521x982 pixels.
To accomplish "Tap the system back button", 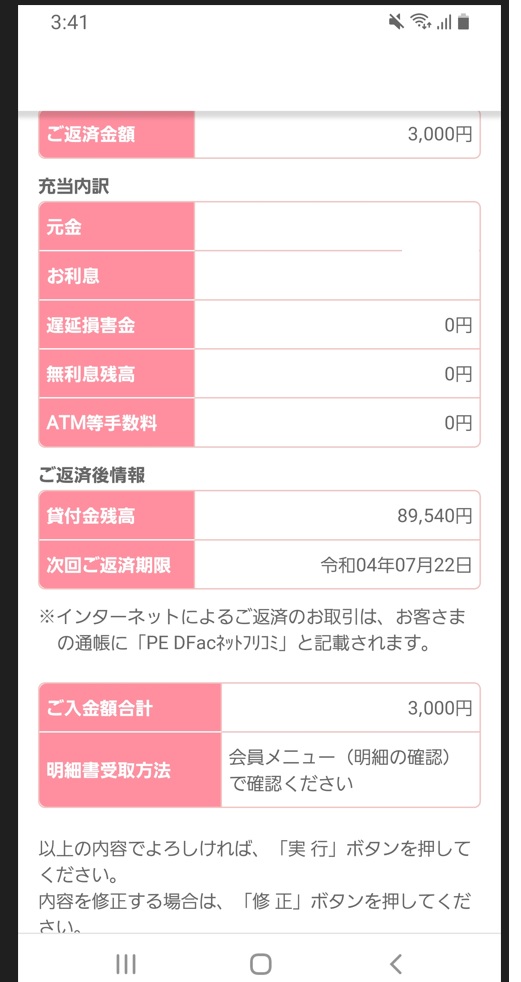I will tap(395, 963).
